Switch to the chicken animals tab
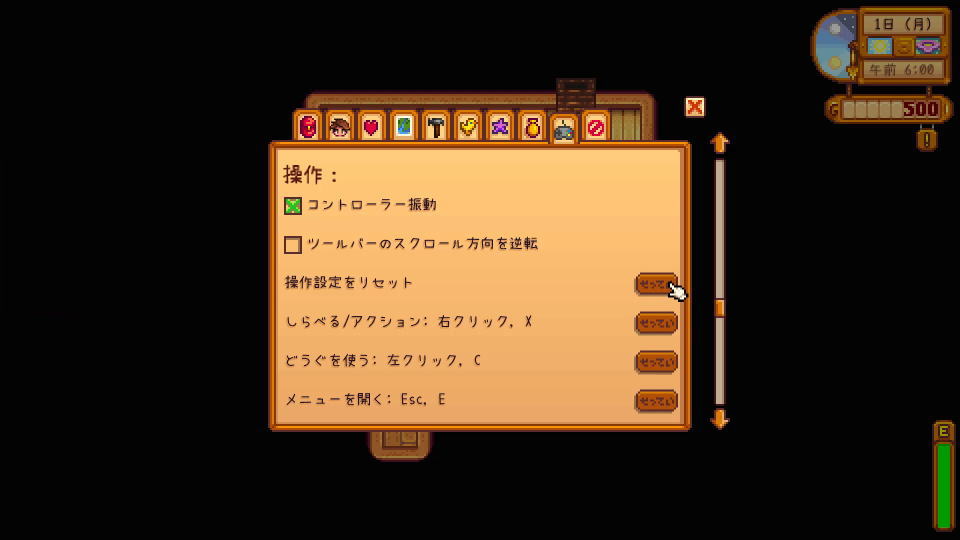The width and height of the screenshot is (960, 540). [468, 127]
